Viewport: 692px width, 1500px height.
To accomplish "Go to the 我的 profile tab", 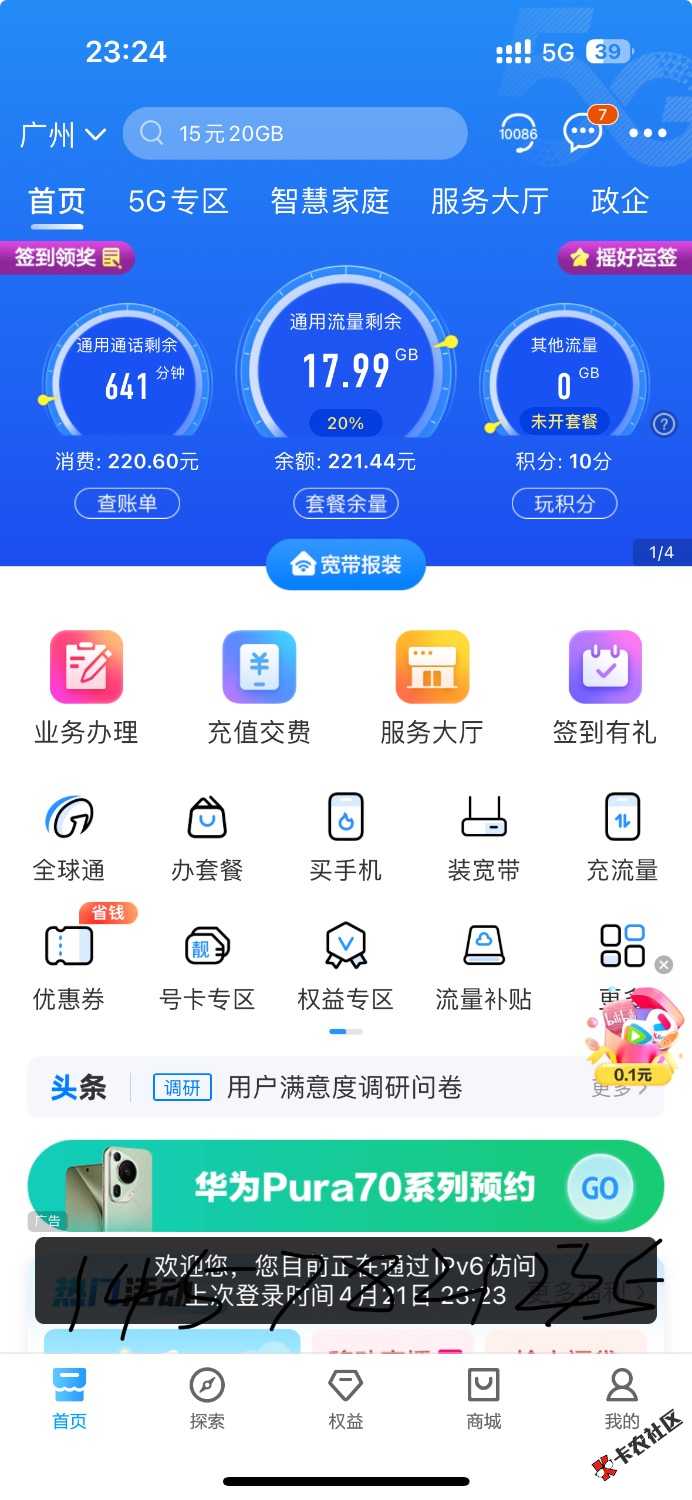I will 621,1398.
